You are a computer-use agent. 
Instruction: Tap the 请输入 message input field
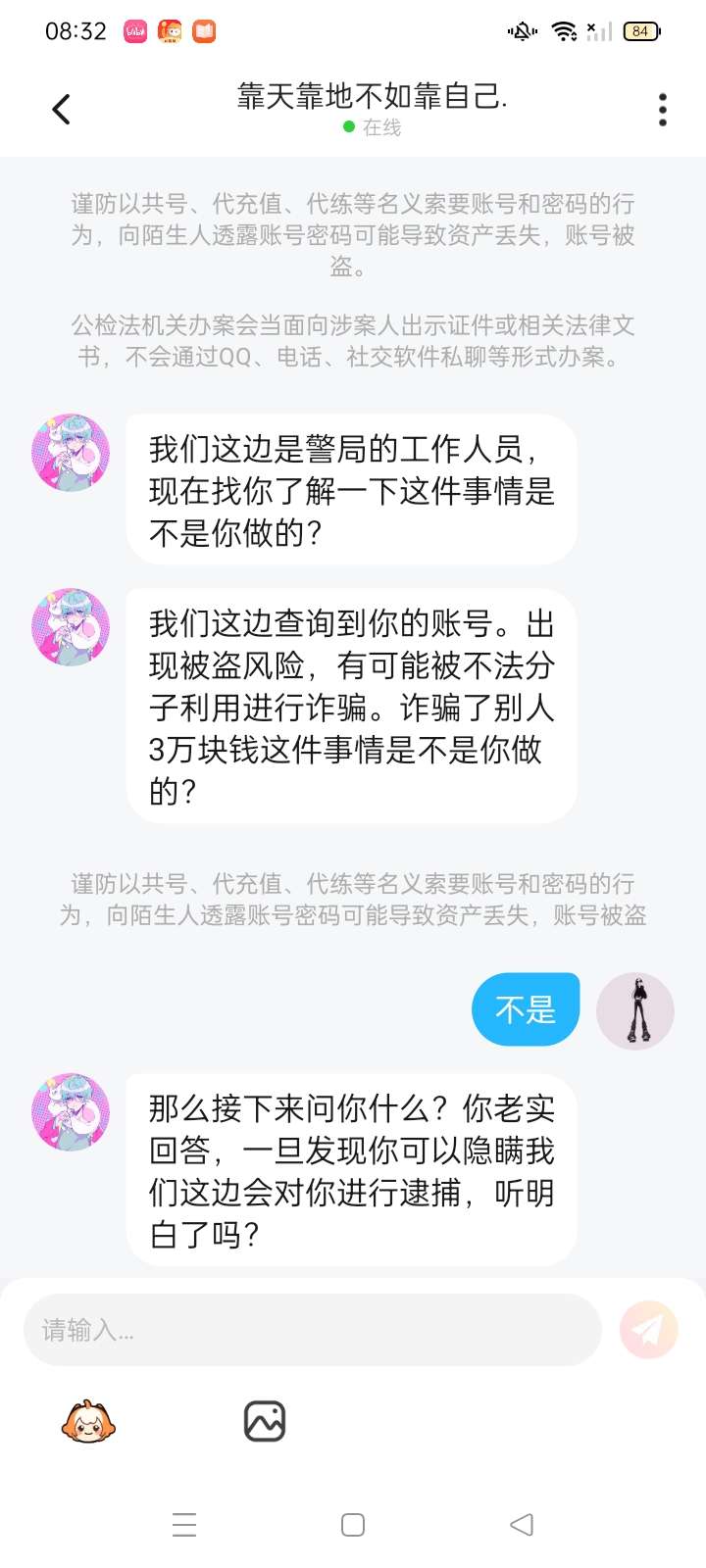[x=312, y=1330]
